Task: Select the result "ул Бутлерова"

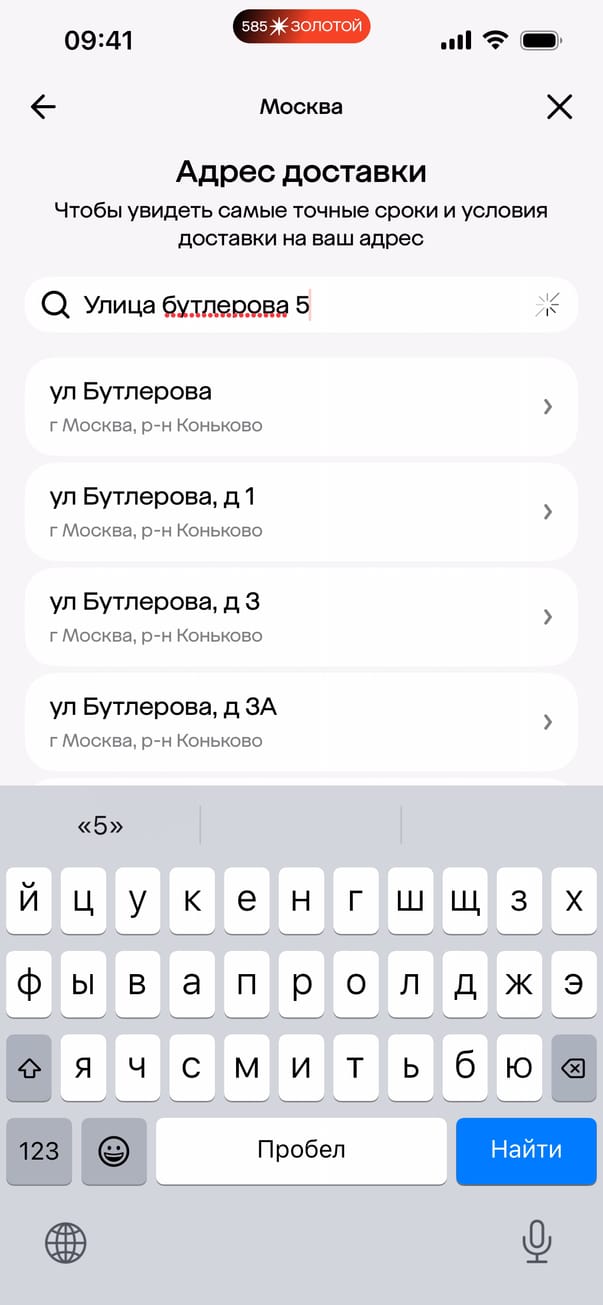Action: pyautogui.click(x=301, y=407)
